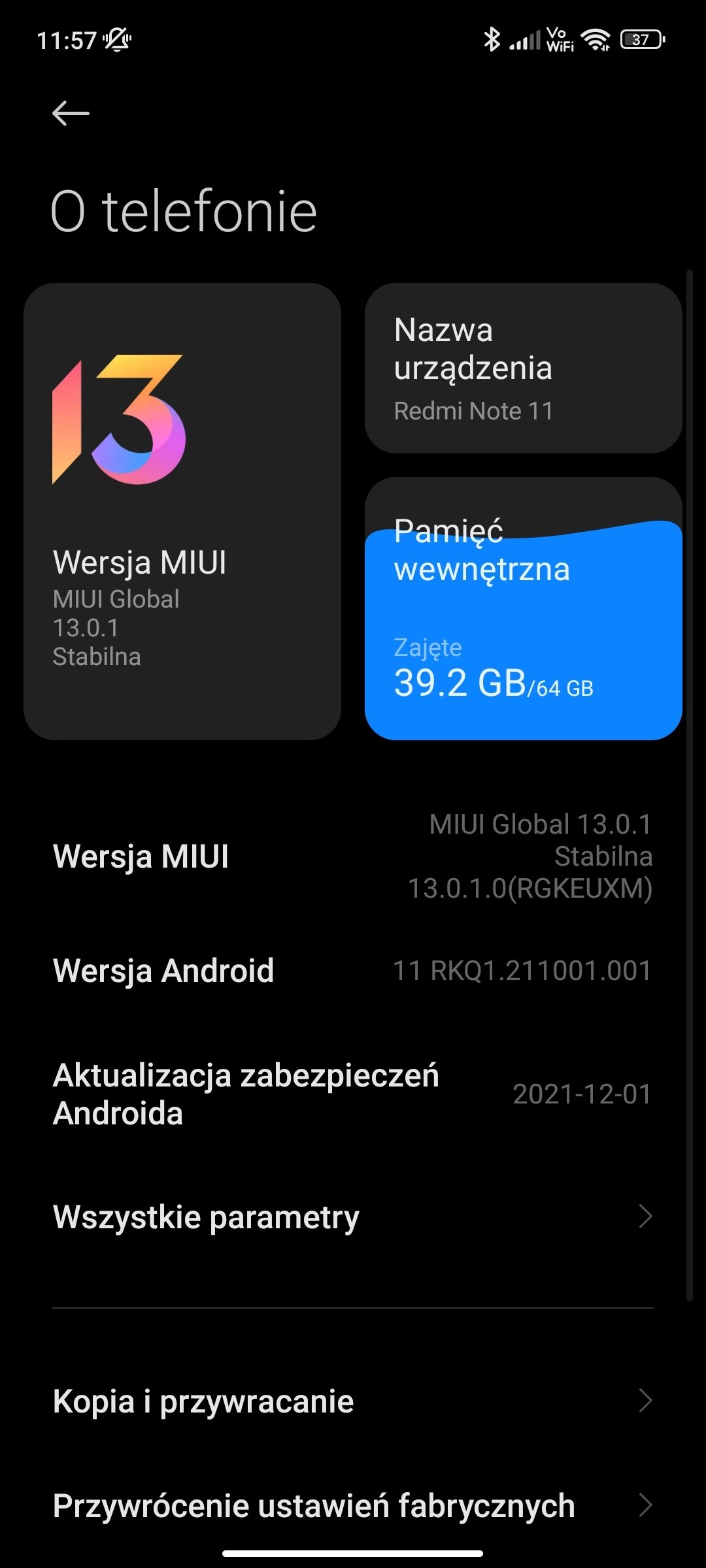Open the MIUI 13 version card
706x1568 pixels.
[182, 512]
